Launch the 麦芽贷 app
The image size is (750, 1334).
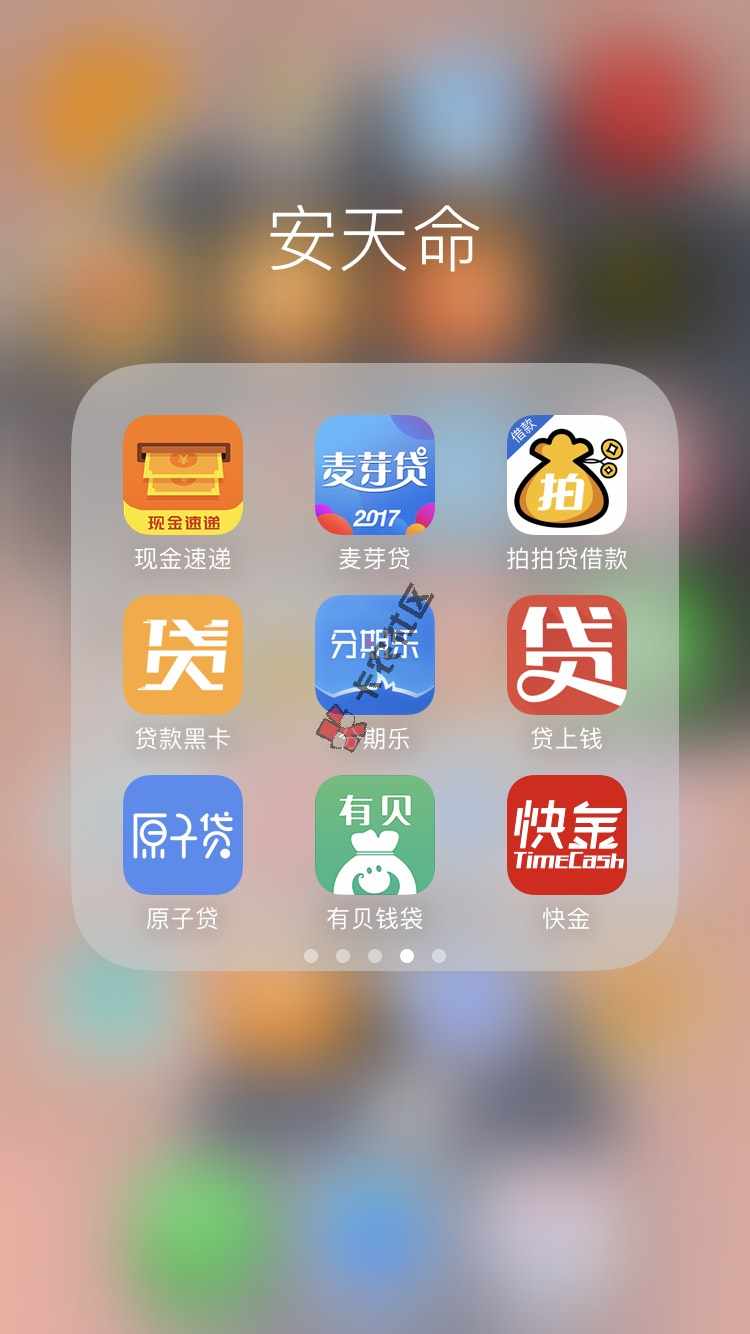click(375, 475)
